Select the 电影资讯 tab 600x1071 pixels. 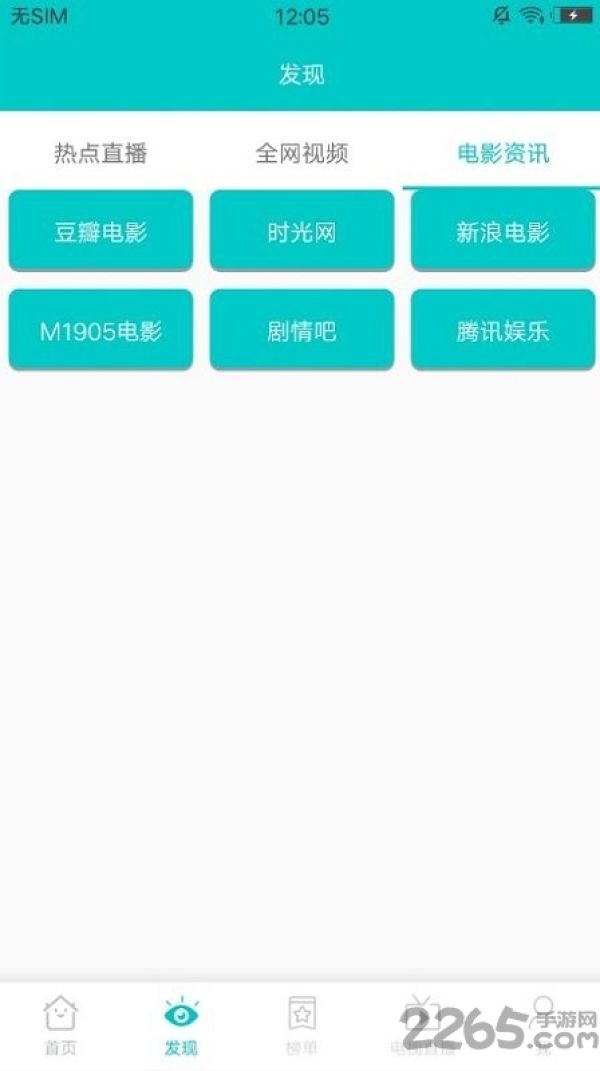point(502,153)
